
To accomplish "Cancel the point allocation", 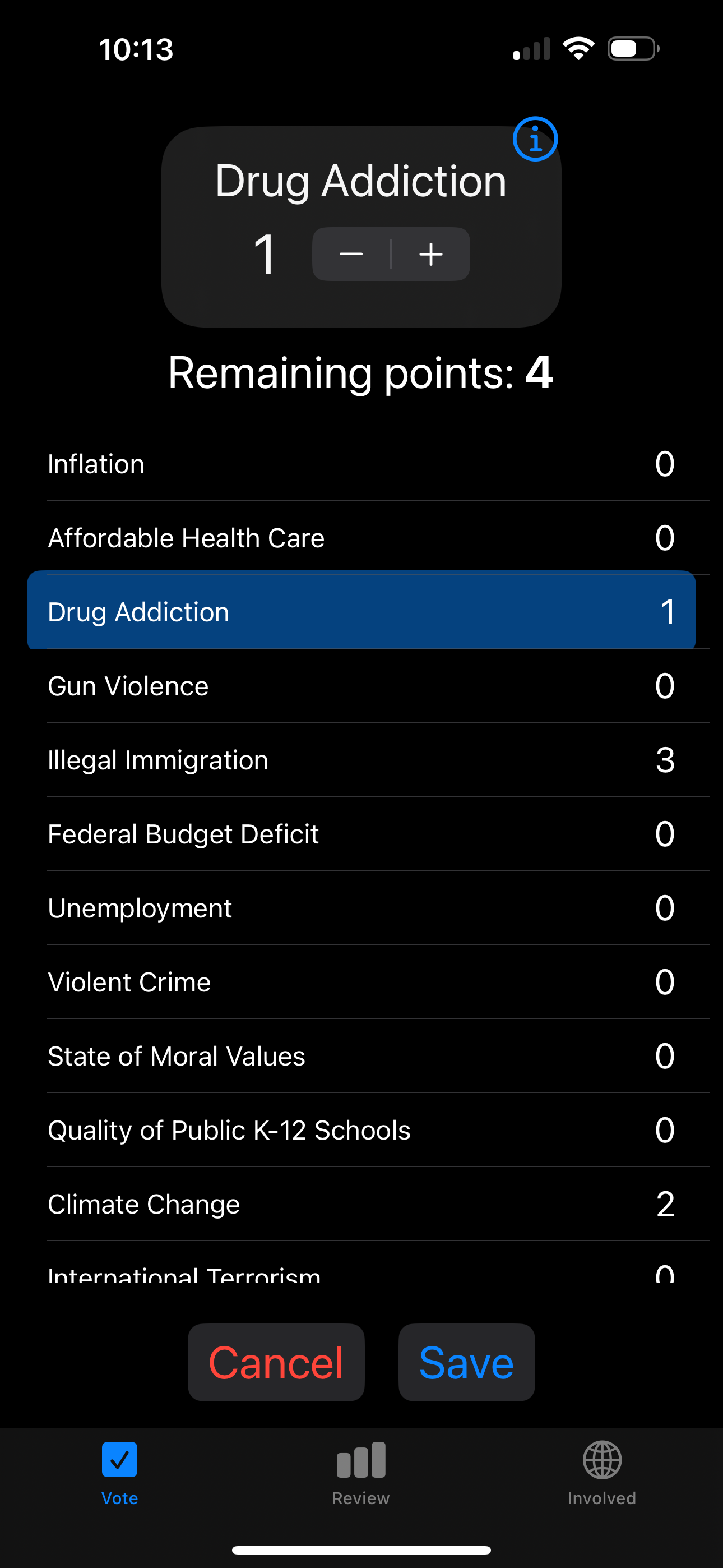I will click(x=276, y=1362).
